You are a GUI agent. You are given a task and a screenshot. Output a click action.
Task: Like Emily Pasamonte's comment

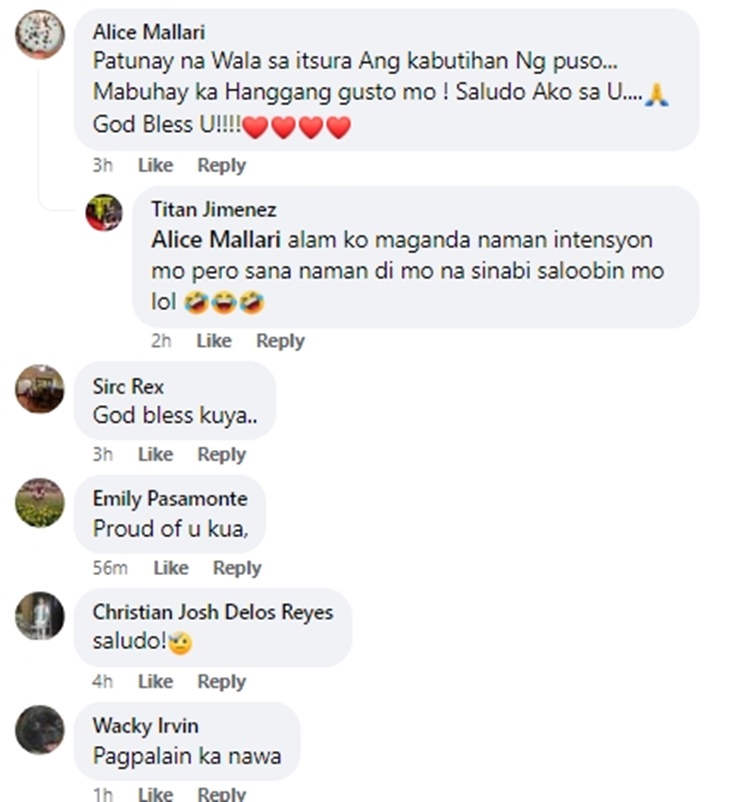170,568
